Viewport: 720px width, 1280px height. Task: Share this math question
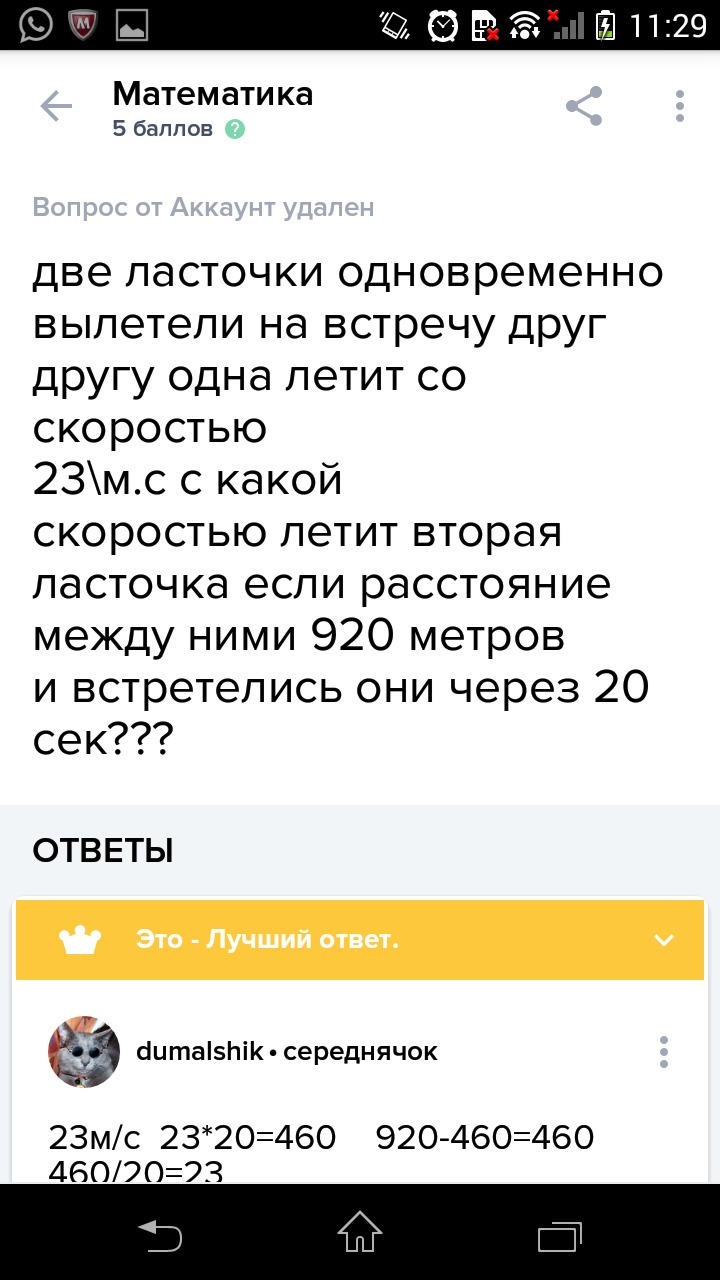(x=584, y=106)
